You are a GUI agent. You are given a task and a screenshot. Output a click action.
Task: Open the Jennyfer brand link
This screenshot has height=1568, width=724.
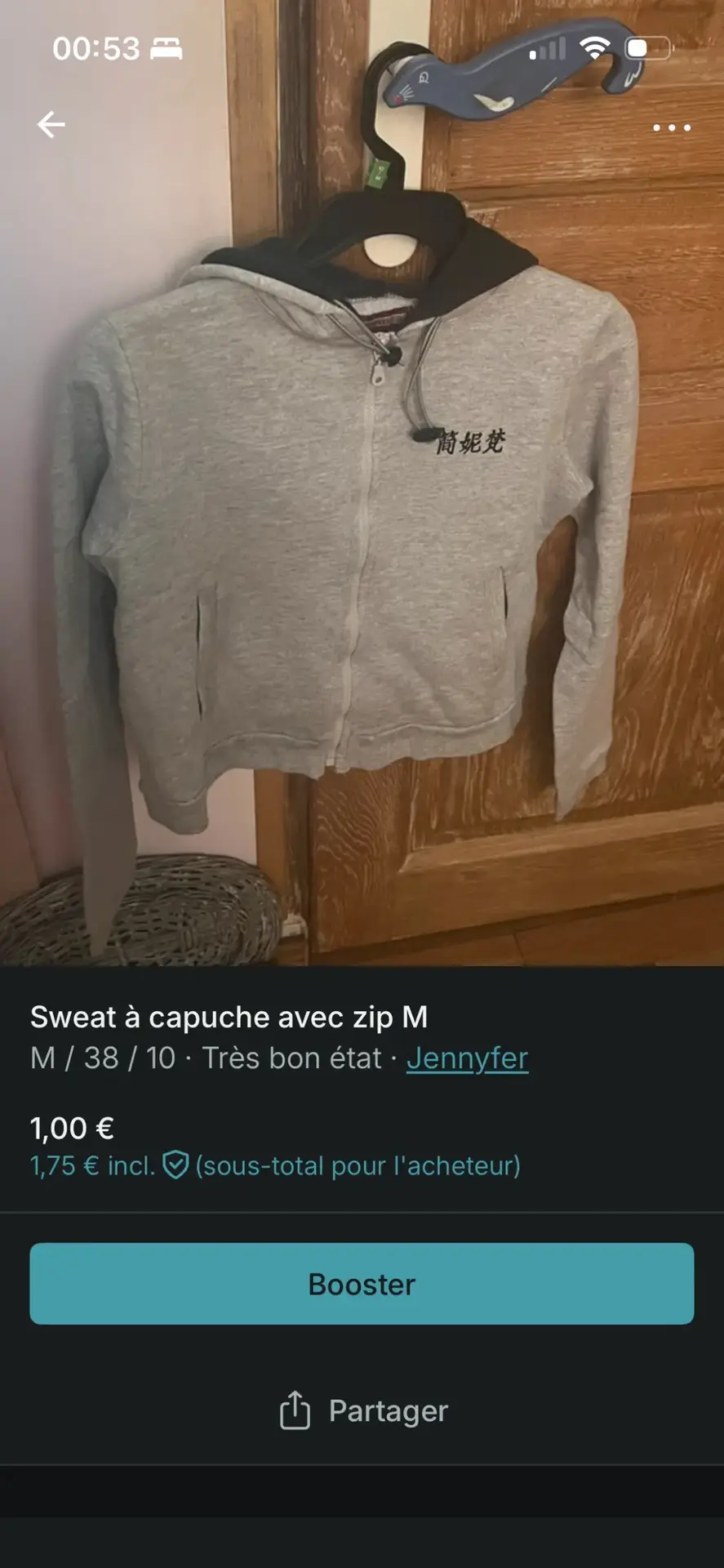[x=467, y=1058]
